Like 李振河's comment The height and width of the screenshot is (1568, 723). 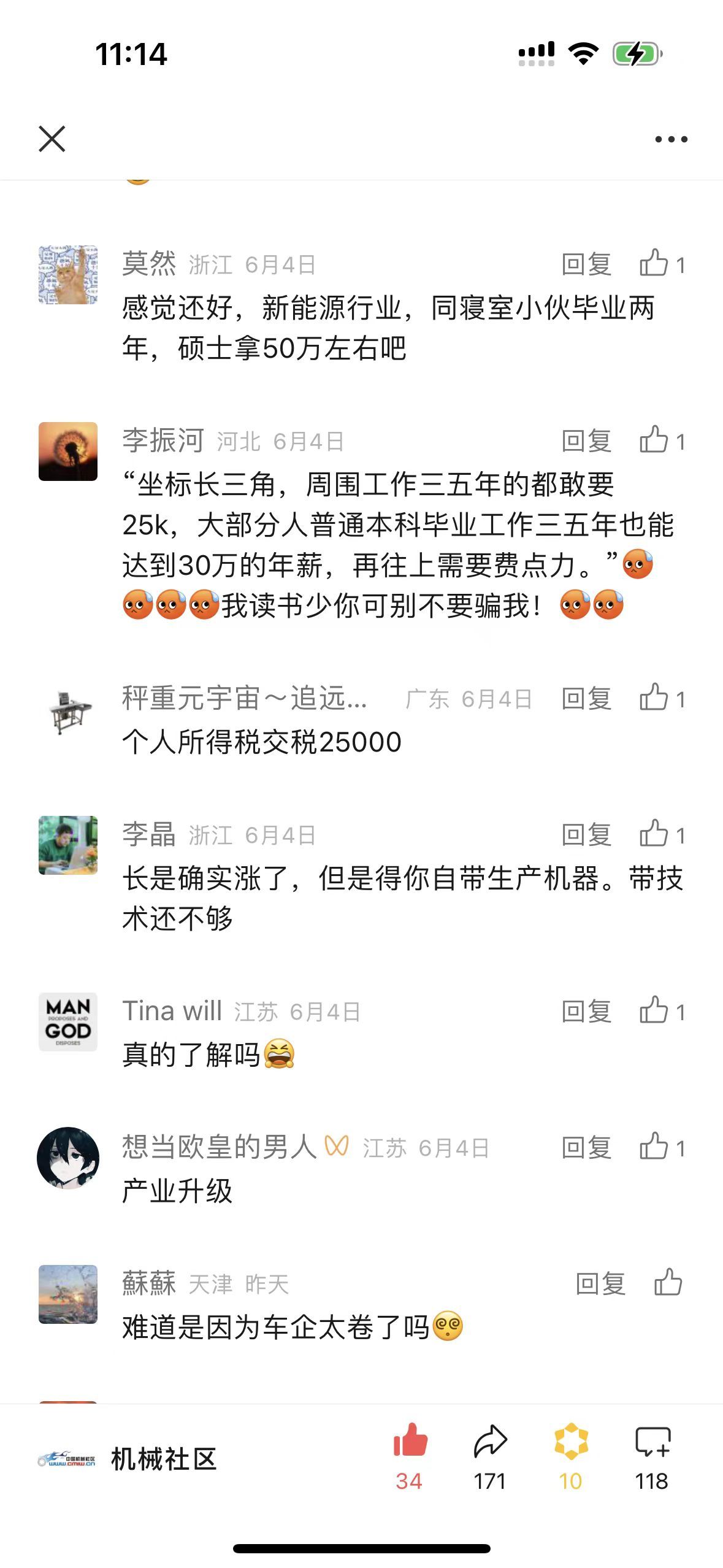(x=654, y=440)
